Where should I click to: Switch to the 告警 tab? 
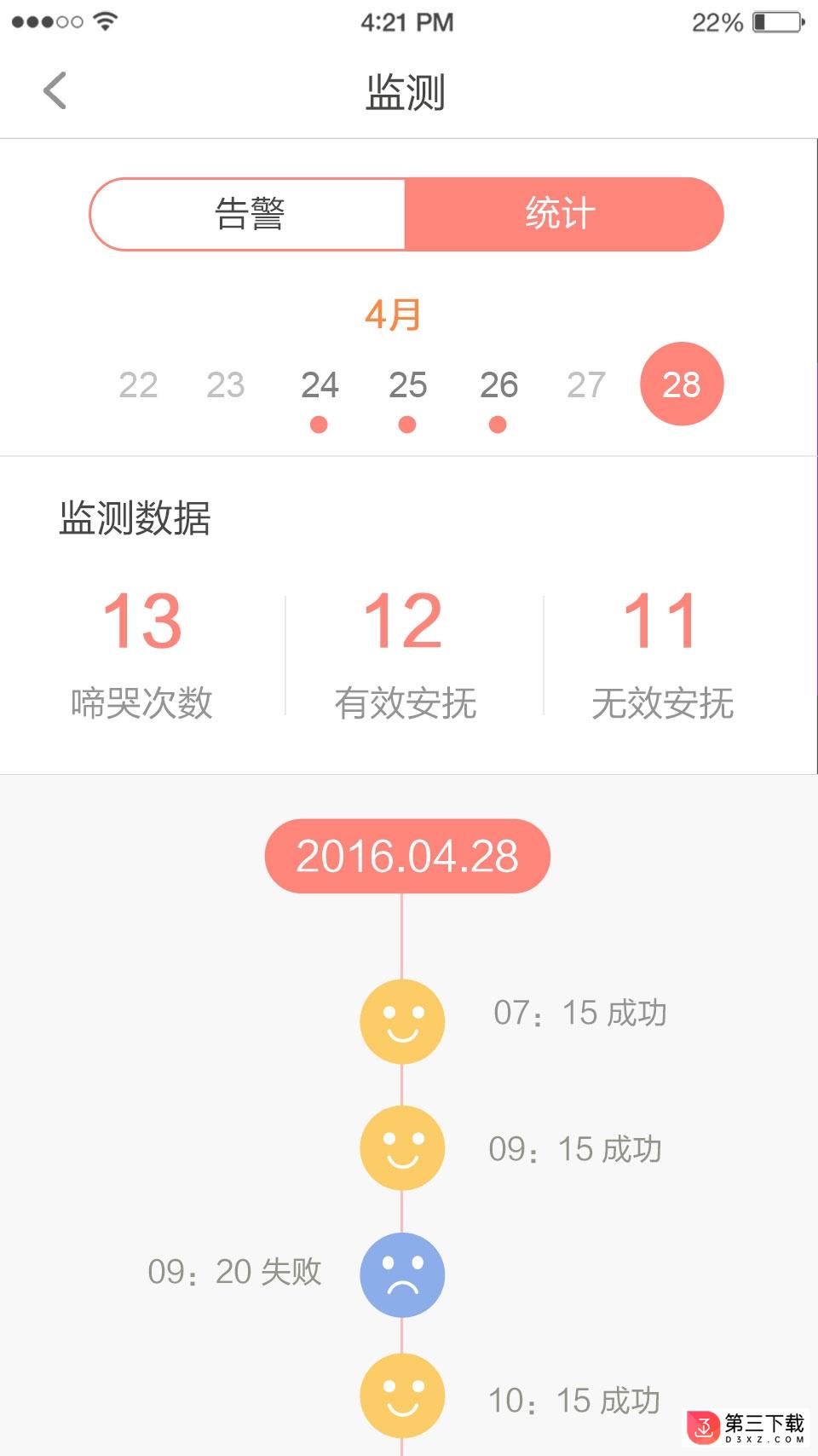coord(248,214)
